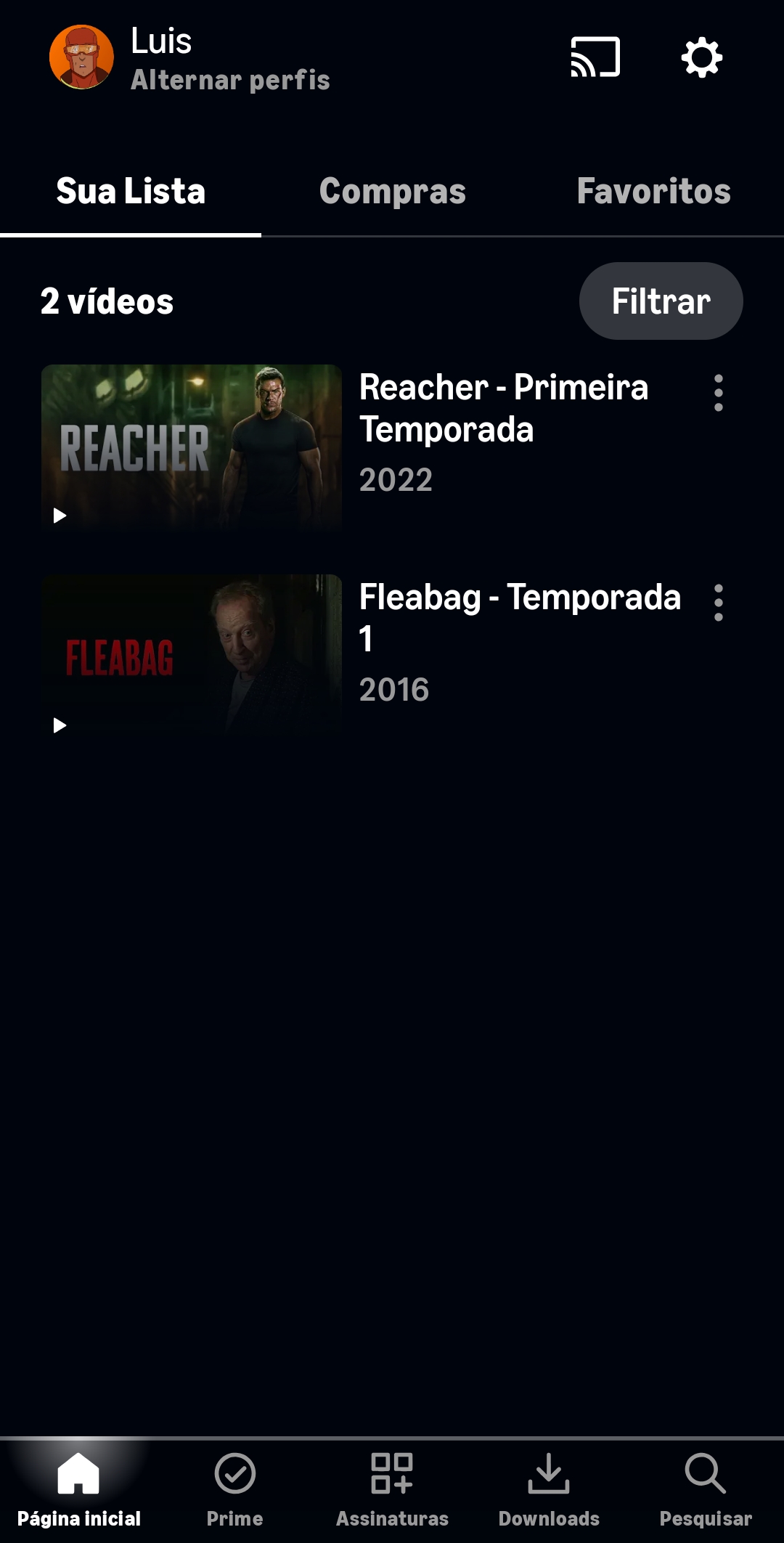This screenshot has width=784, height=1543.
Task: Switch to the Favoritos tab
Action: tap(653, 192)
